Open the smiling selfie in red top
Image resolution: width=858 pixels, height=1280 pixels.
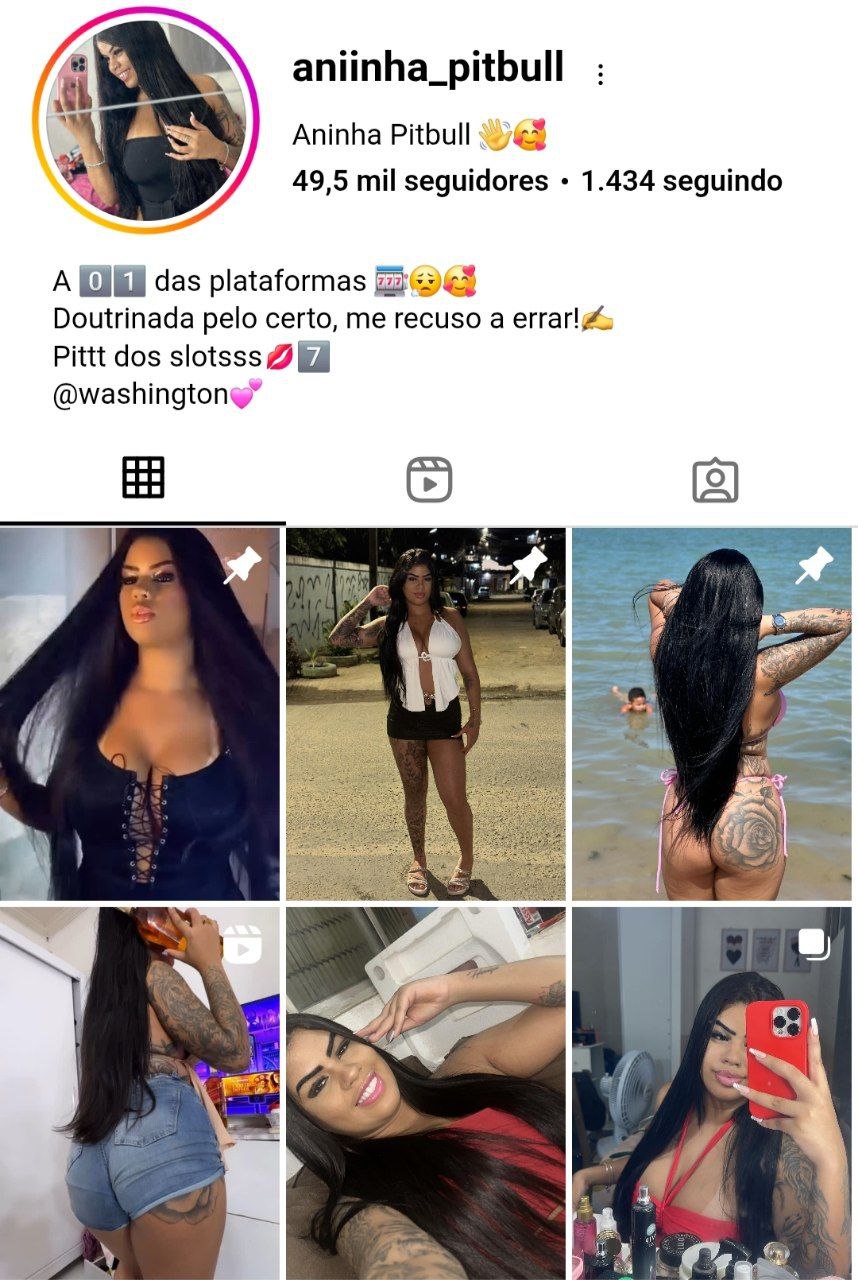click(426, 1093)
